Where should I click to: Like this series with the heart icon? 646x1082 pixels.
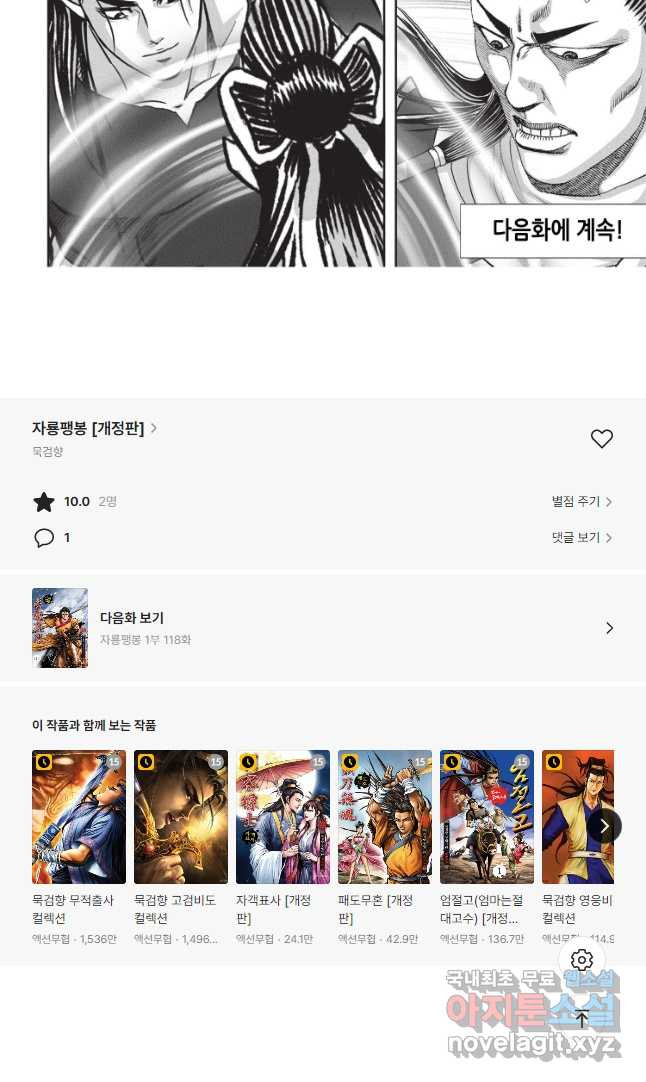[601, 439]
